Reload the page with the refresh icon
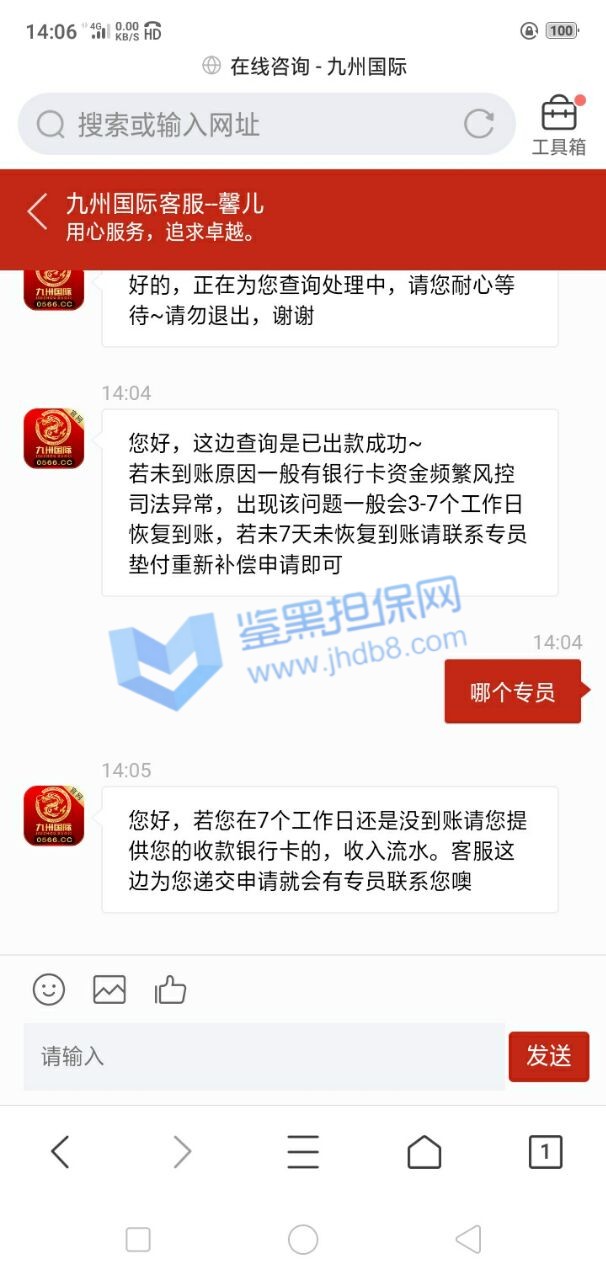Image resolution: width=606 pixels, height=1280 pixels. [x=479, y=124]
